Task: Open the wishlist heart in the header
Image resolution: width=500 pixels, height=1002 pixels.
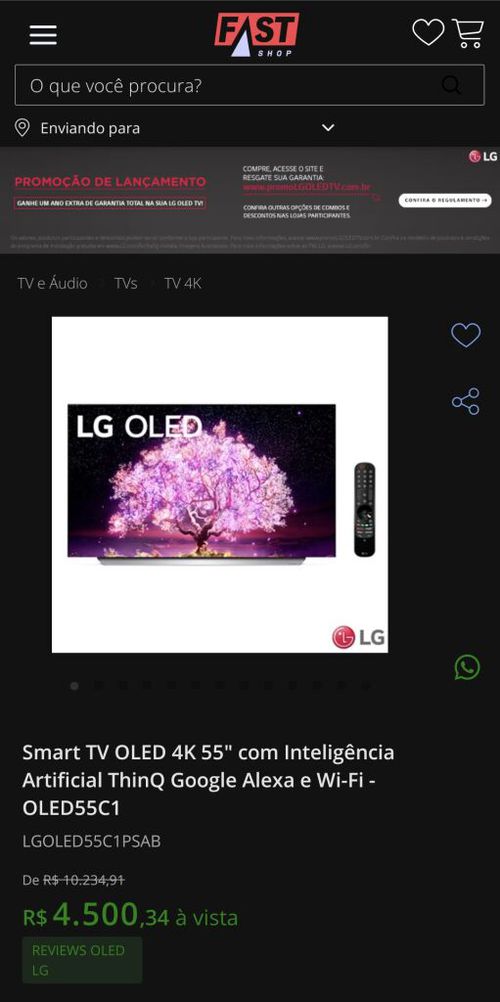Action: coord(428,32)
